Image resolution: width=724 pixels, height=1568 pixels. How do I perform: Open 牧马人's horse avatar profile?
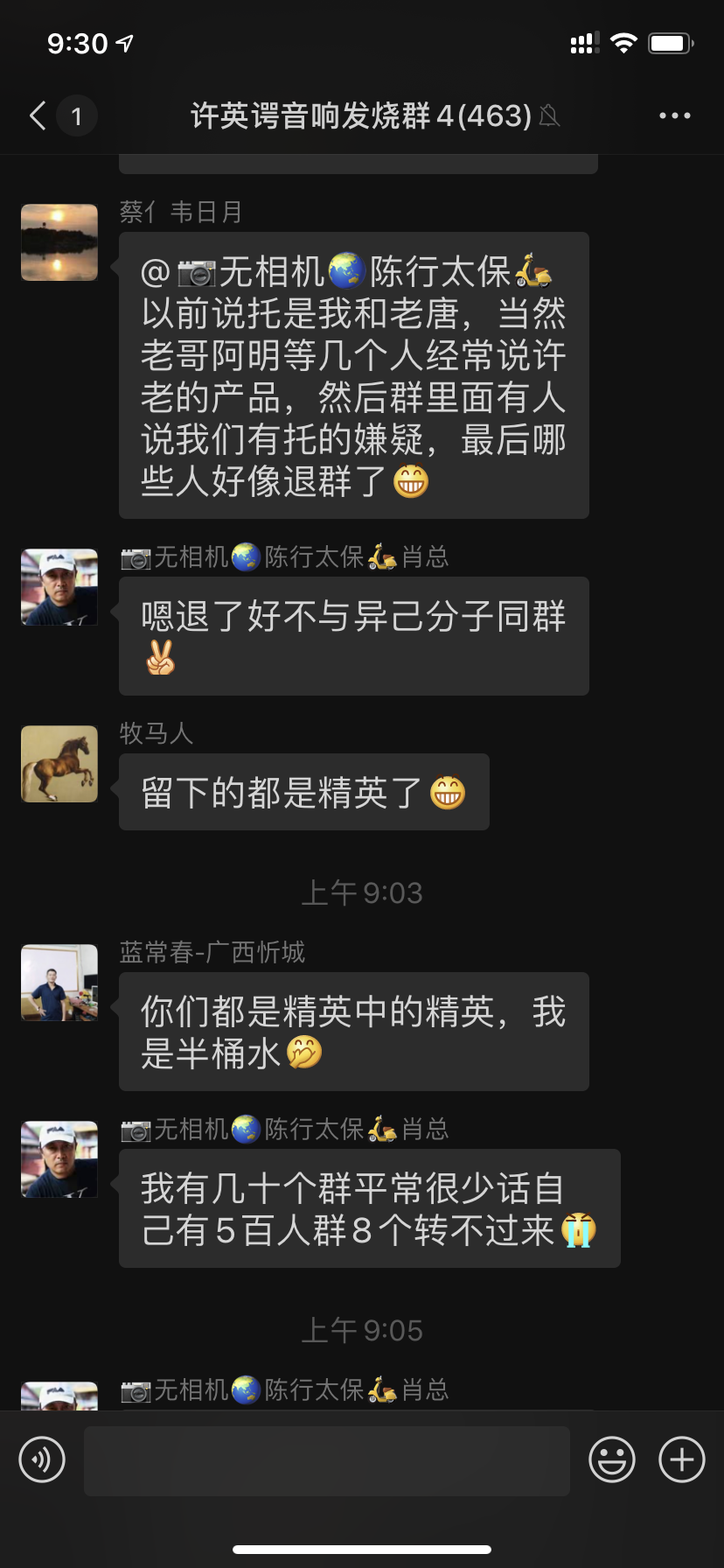(59, 764)
